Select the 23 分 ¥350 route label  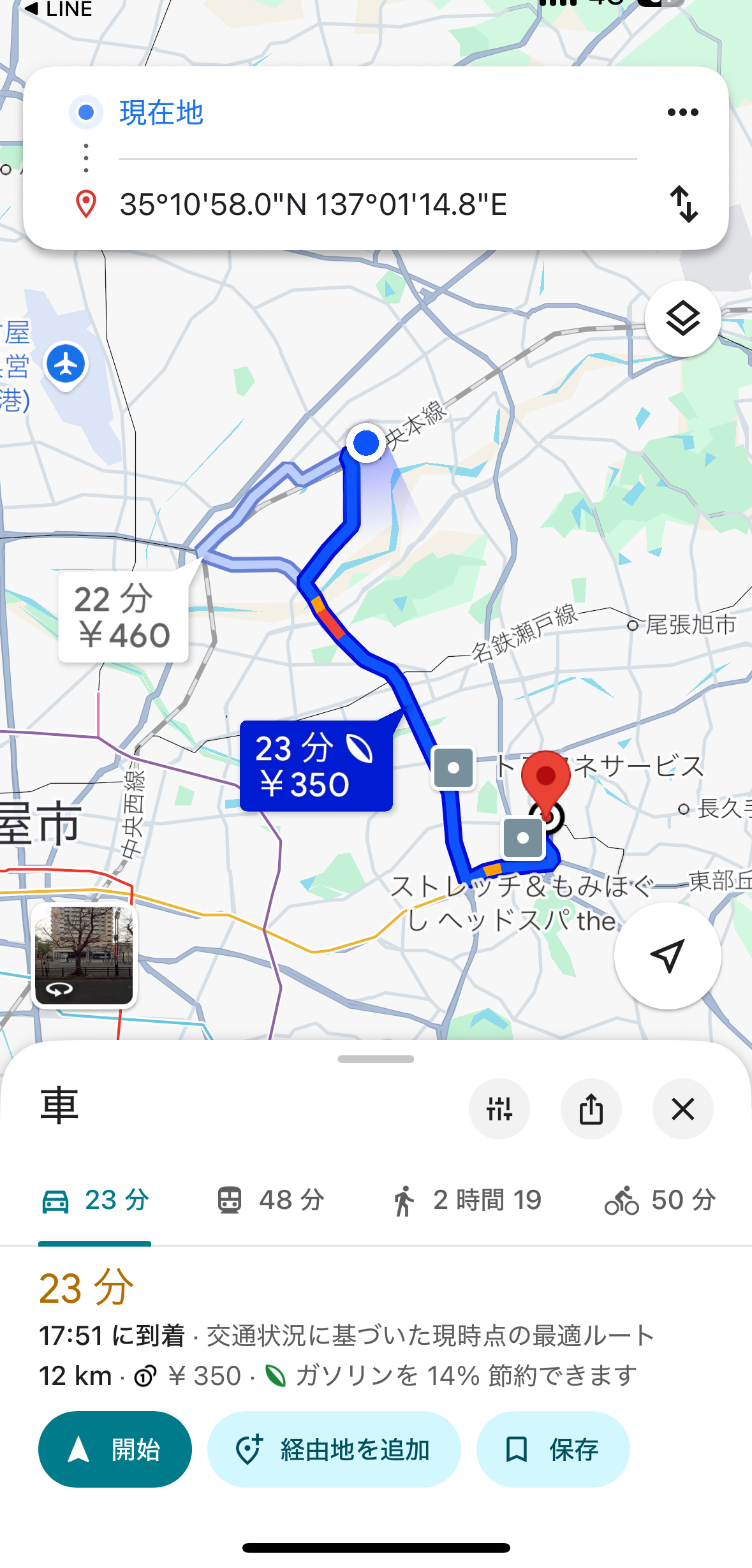pos(316,766)
